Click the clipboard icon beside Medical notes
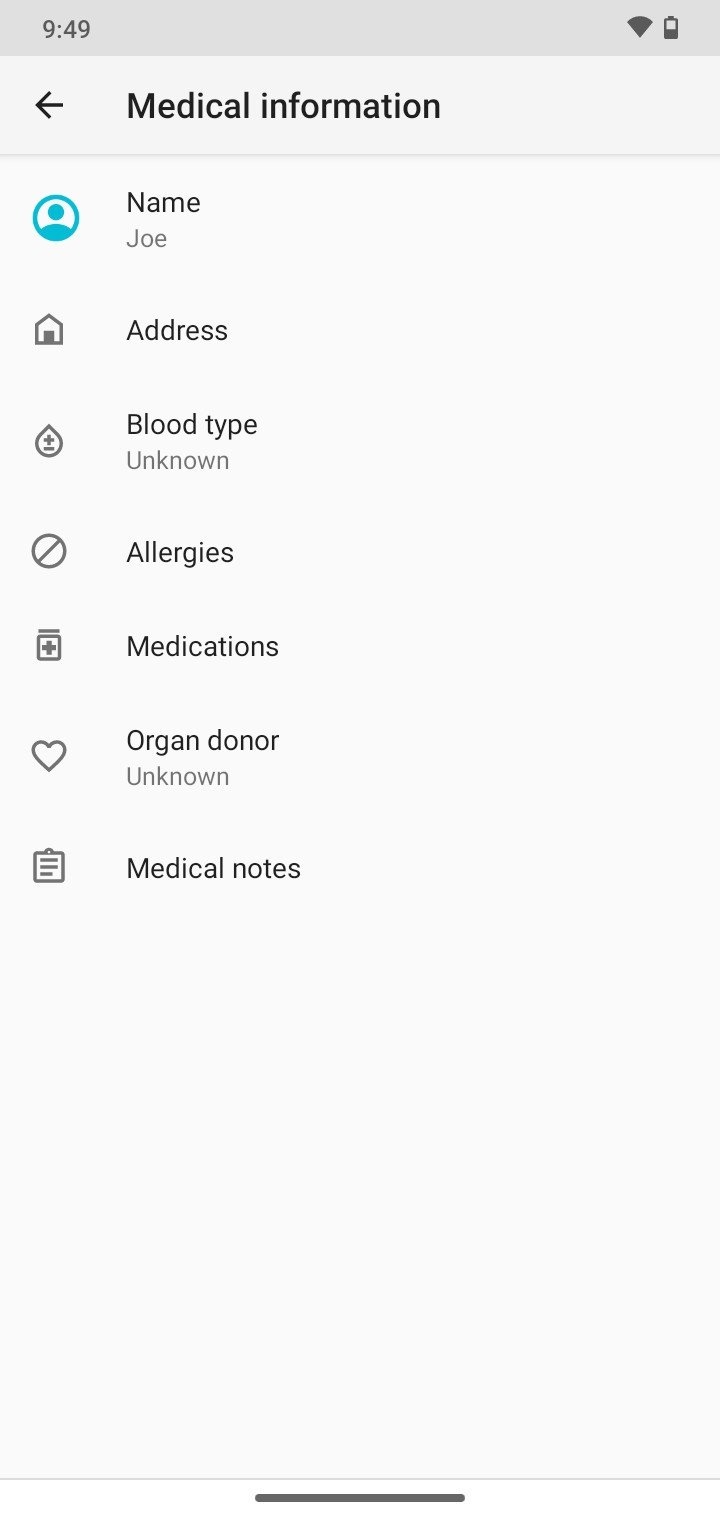The height and width of the screenshot is (1520, 720). coord(49,866)
